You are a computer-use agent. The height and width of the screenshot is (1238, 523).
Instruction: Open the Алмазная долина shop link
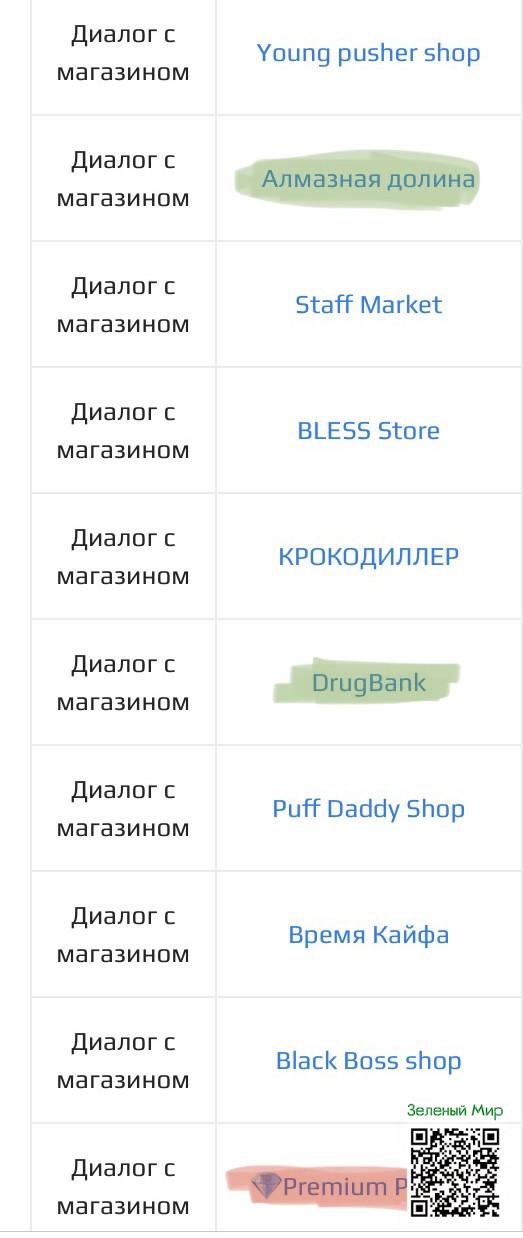click(x=368, y=179)
